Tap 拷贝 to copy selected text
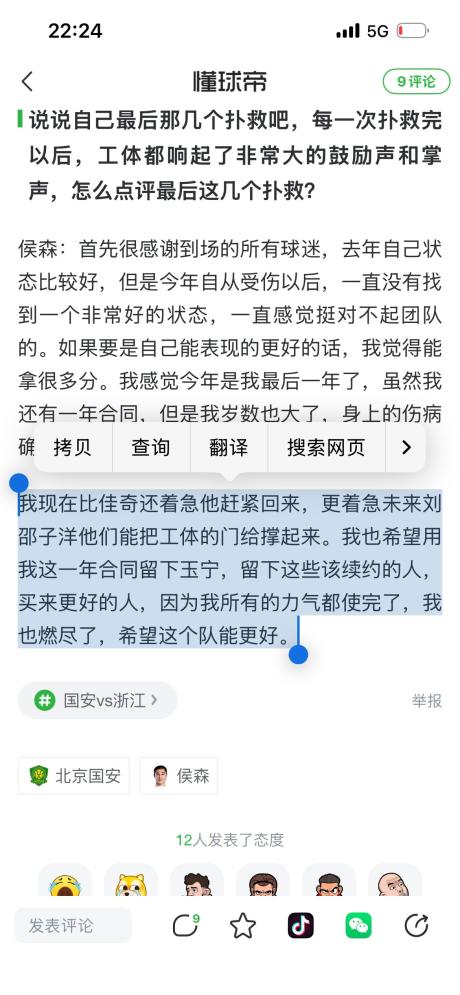The height and width of the screenshot is (995, 460). pos(73,447)
